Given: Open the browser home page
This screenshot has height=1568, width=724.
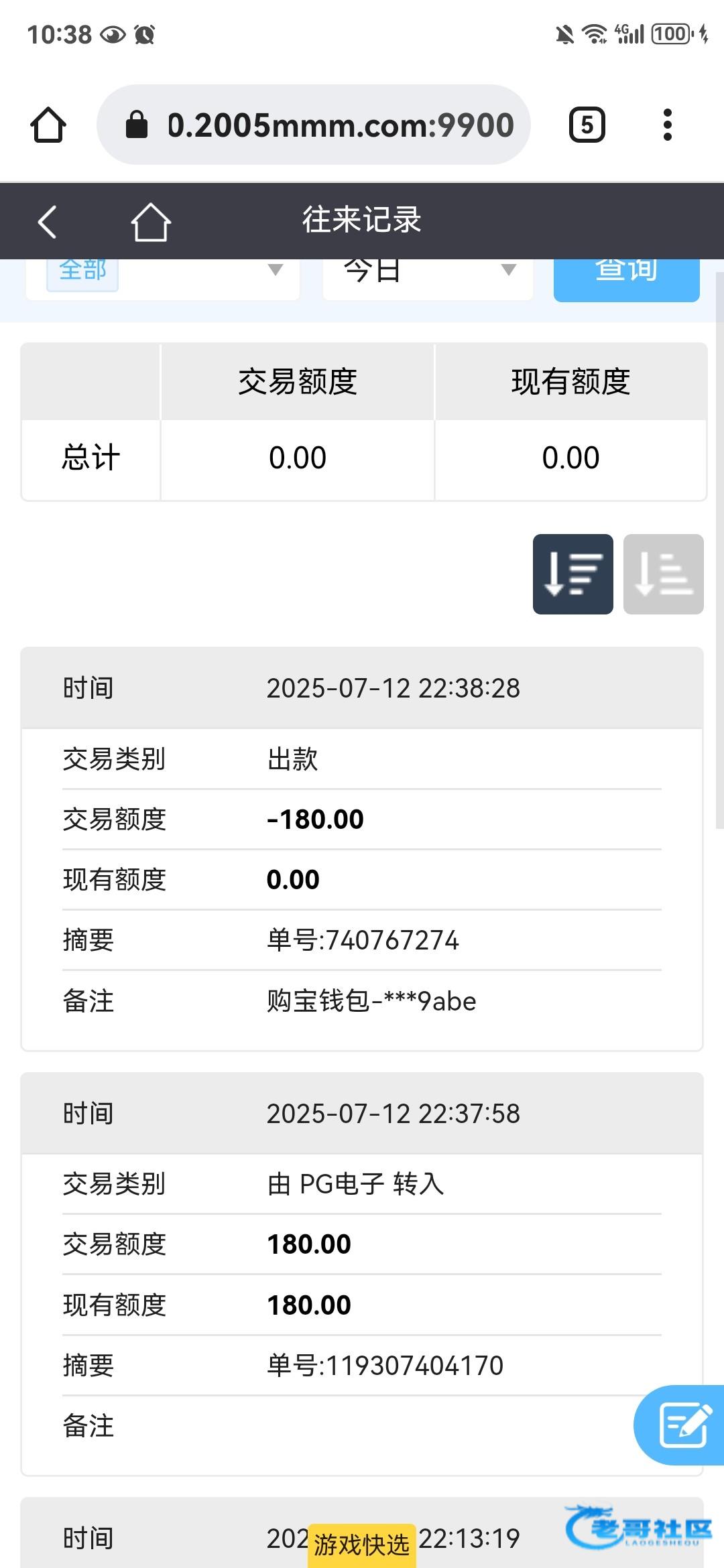Looking at the screenshot, I should coord(48,125).
